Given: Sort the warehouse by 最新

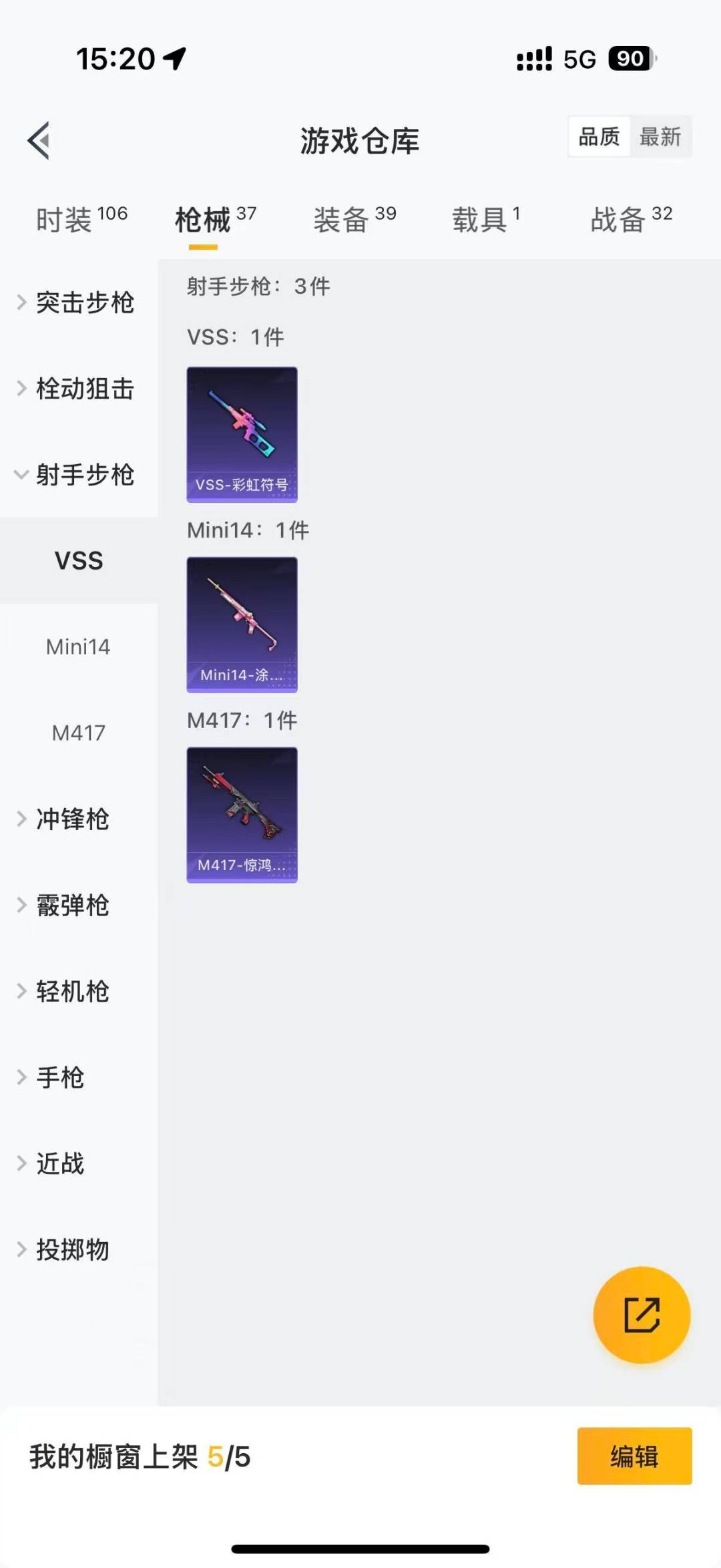Looking at the screenshot, I should pos(660,137).
